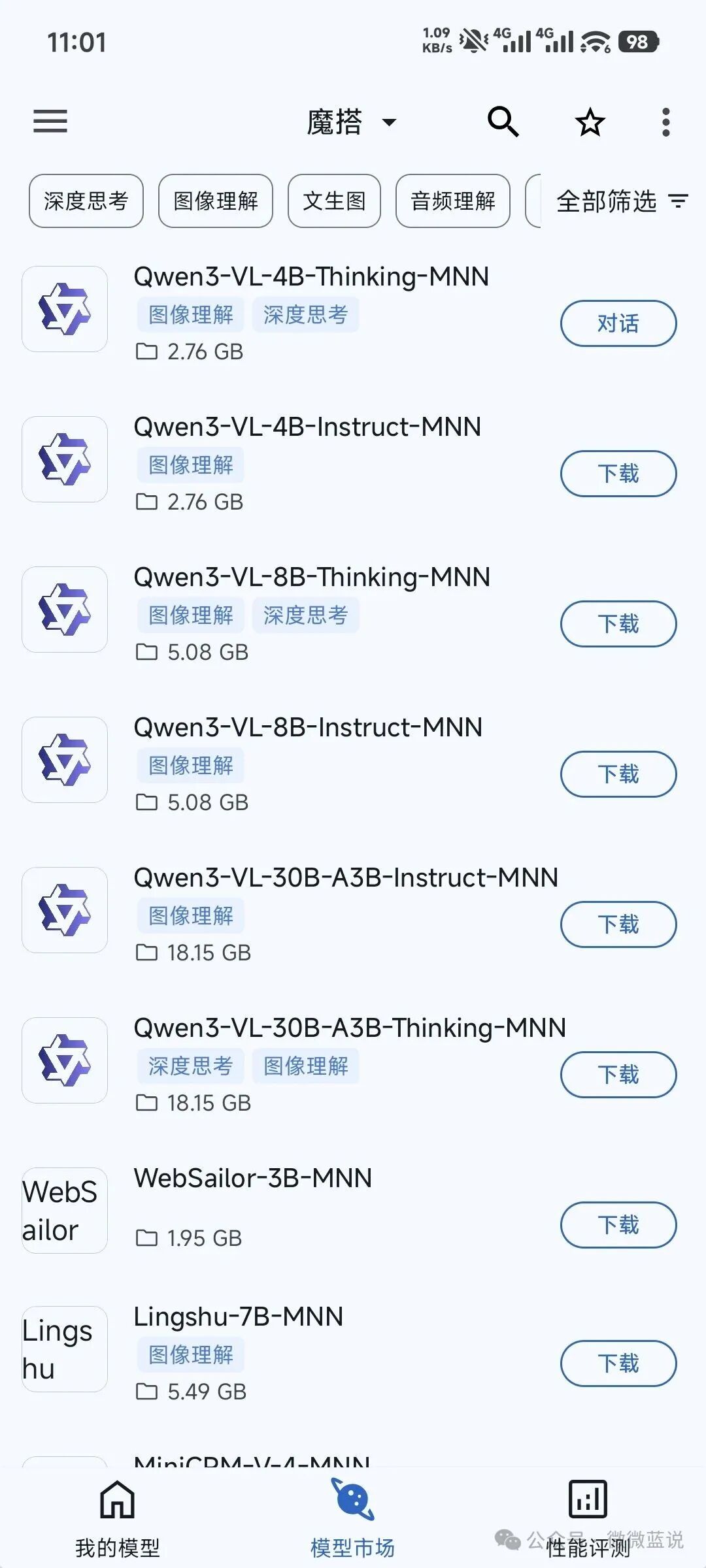Tap the Qwen3-VL-30B-A3B-Instruct model logo
Viewport: 706px width, 1568px height.
pos(64,910)
